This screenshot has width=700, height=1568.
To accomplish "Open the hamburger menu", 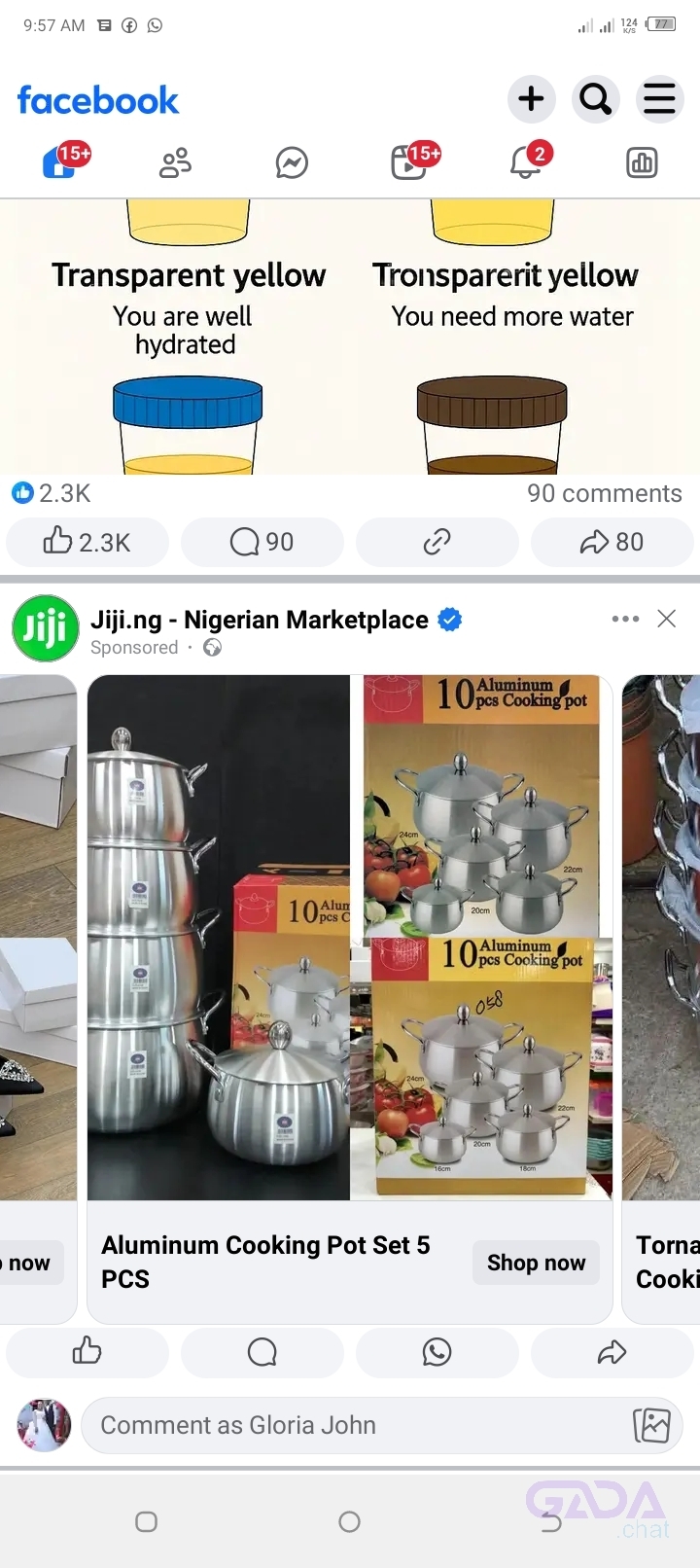I will click(659, 99).
